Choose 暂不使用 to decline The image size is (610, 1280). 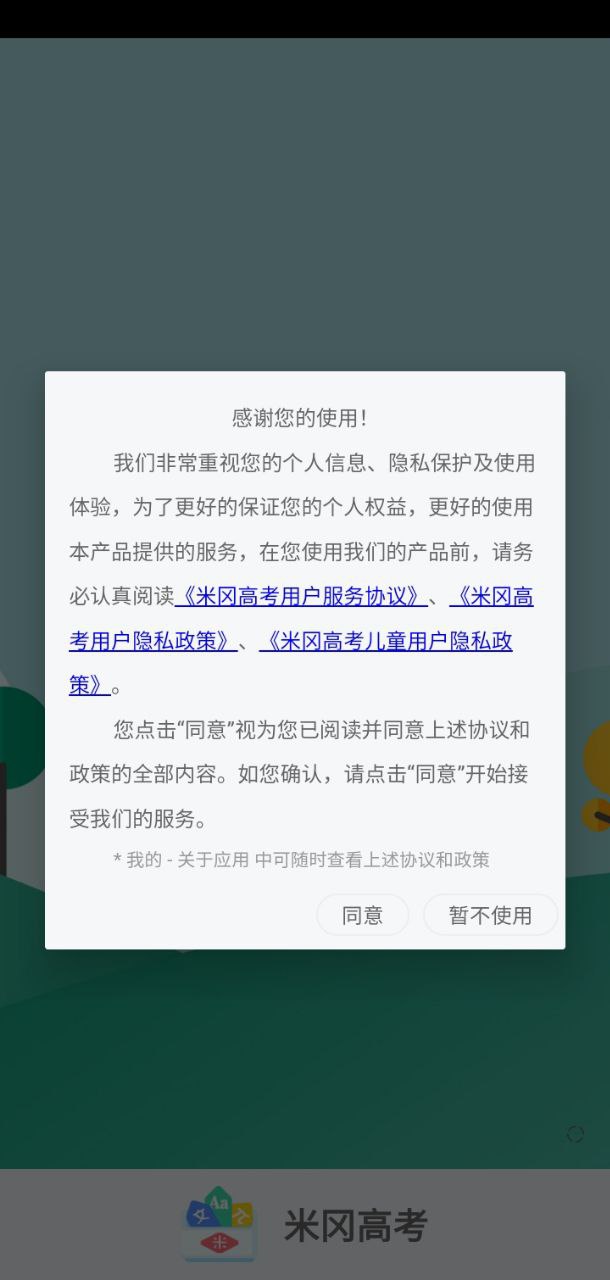point(490,915)
